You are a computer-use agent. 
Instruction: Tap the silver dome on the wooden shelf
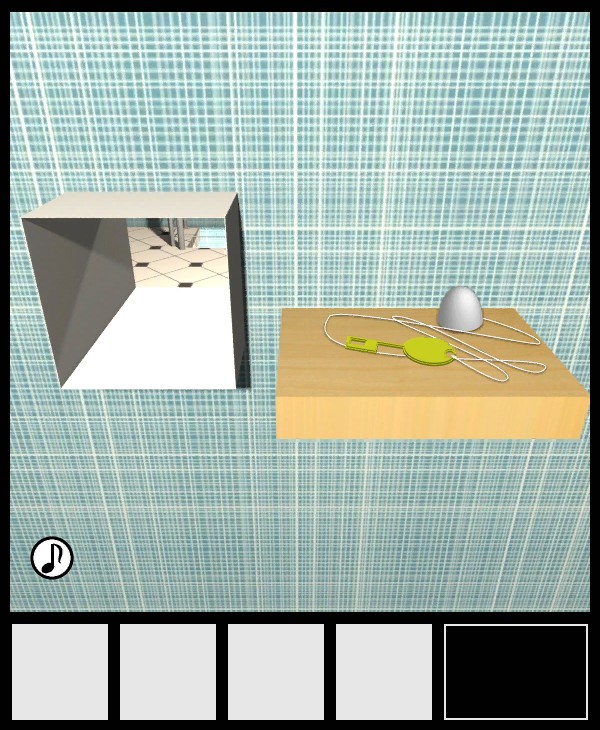[460, 309]
